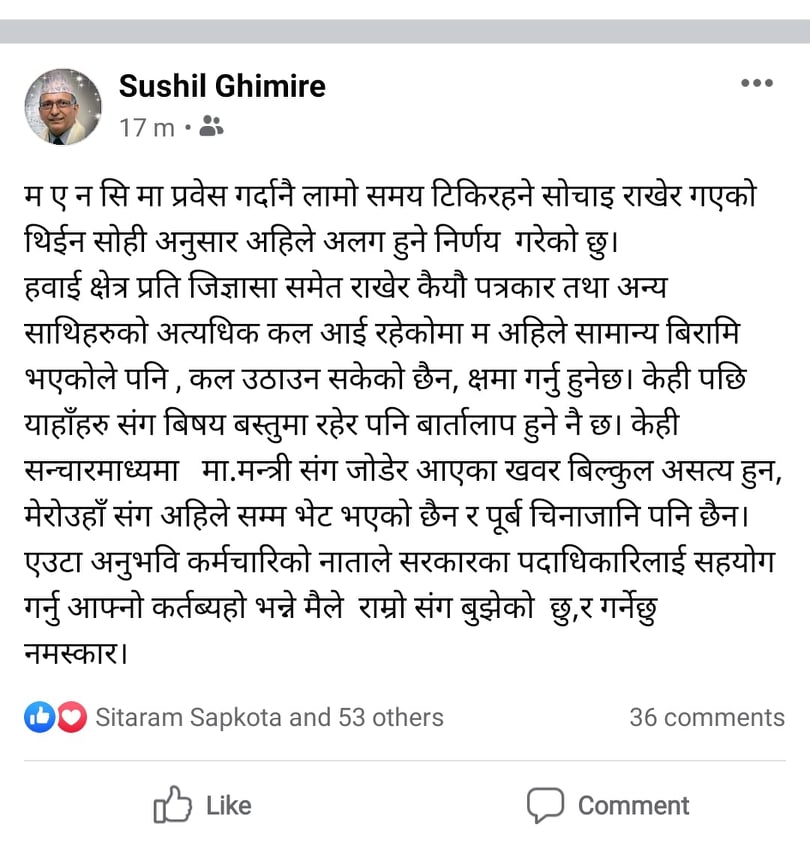View reactions from Sitaram Sapkota and others
The image size is (810, 848).
pos(268,717)
